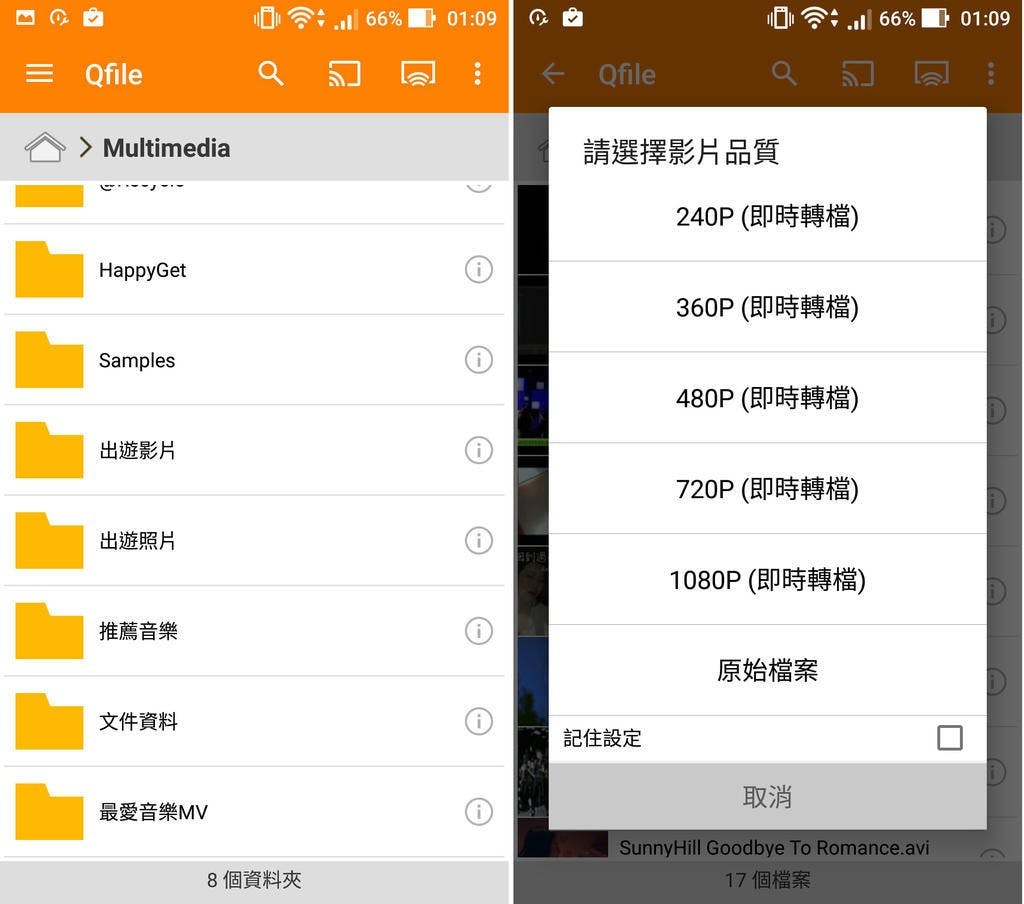The width and height of the screenshot is (1024, 904).
Task: Tap the cast icon on left screen
Action: (x=344, y=74)
